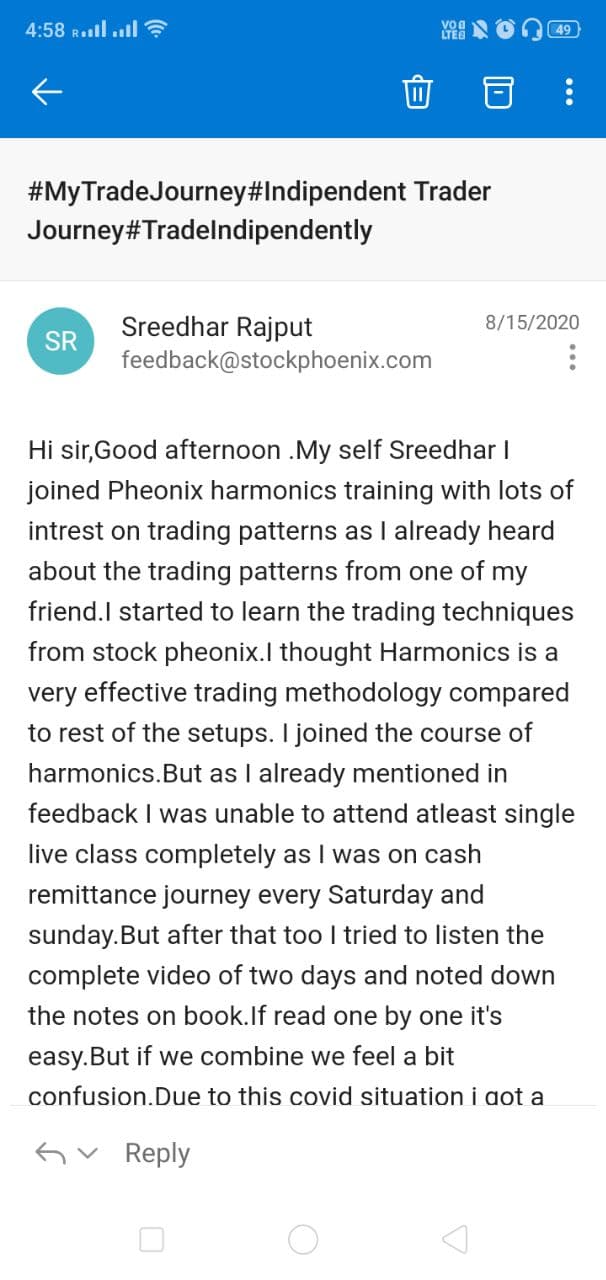Open message options beside Sreedhar Rajput
Screen dimensions: 606x1280
pos(572,357)
